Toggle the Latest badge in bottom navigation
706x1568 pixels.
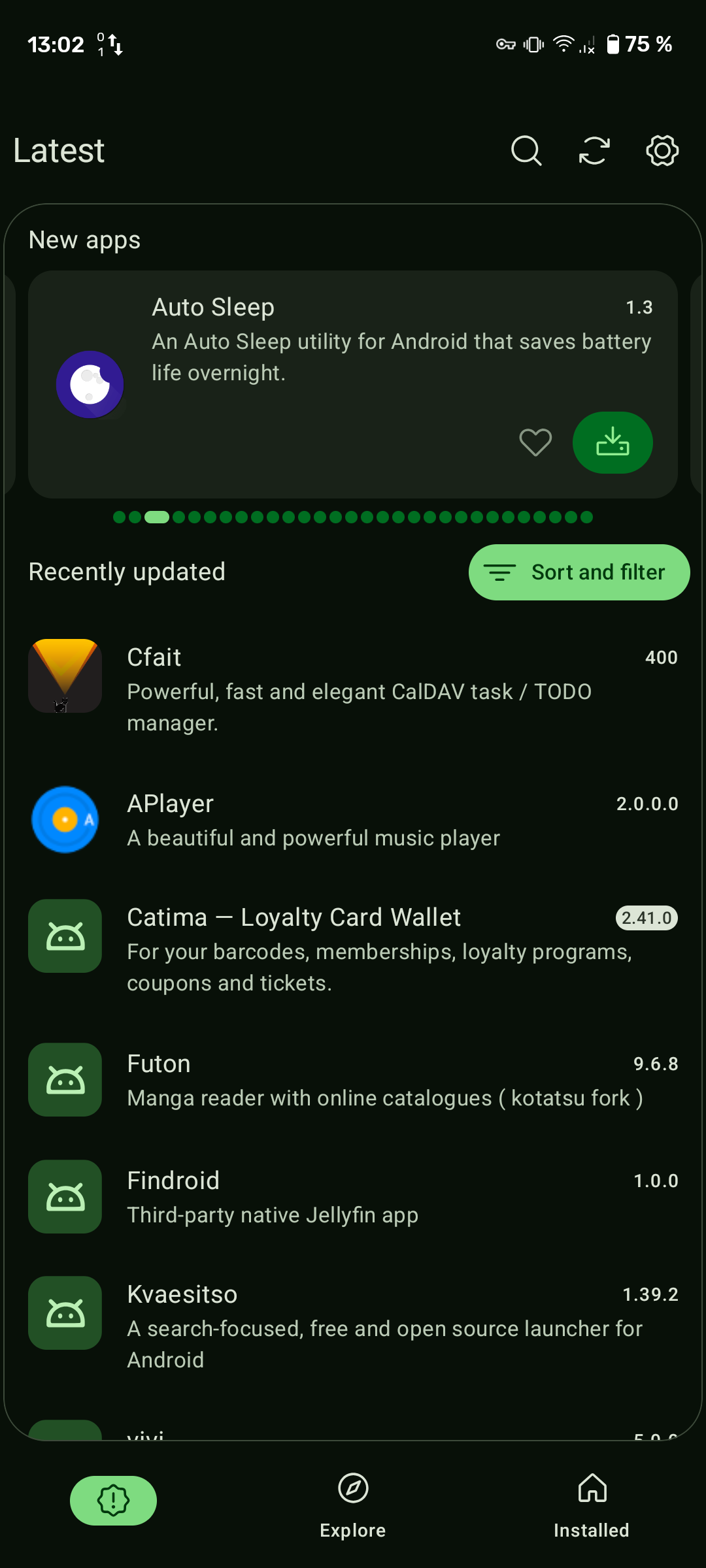coord(112,1500)
